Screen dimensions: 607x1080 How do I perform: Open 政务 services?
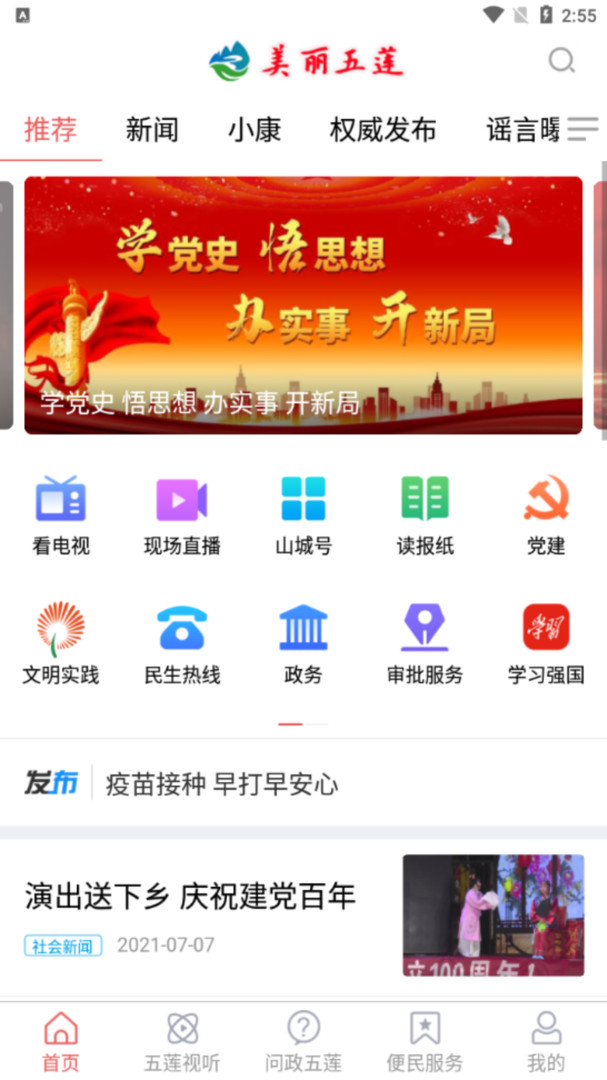coord(303,644)
